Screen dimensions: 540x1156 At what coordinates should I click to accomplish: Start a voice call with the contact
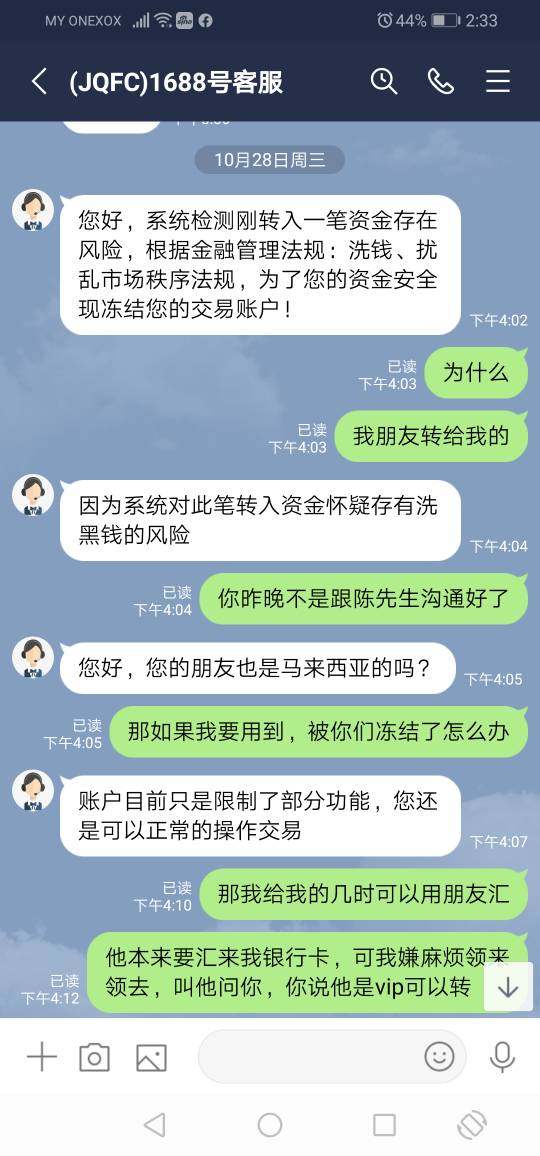(x=440, y=81)
